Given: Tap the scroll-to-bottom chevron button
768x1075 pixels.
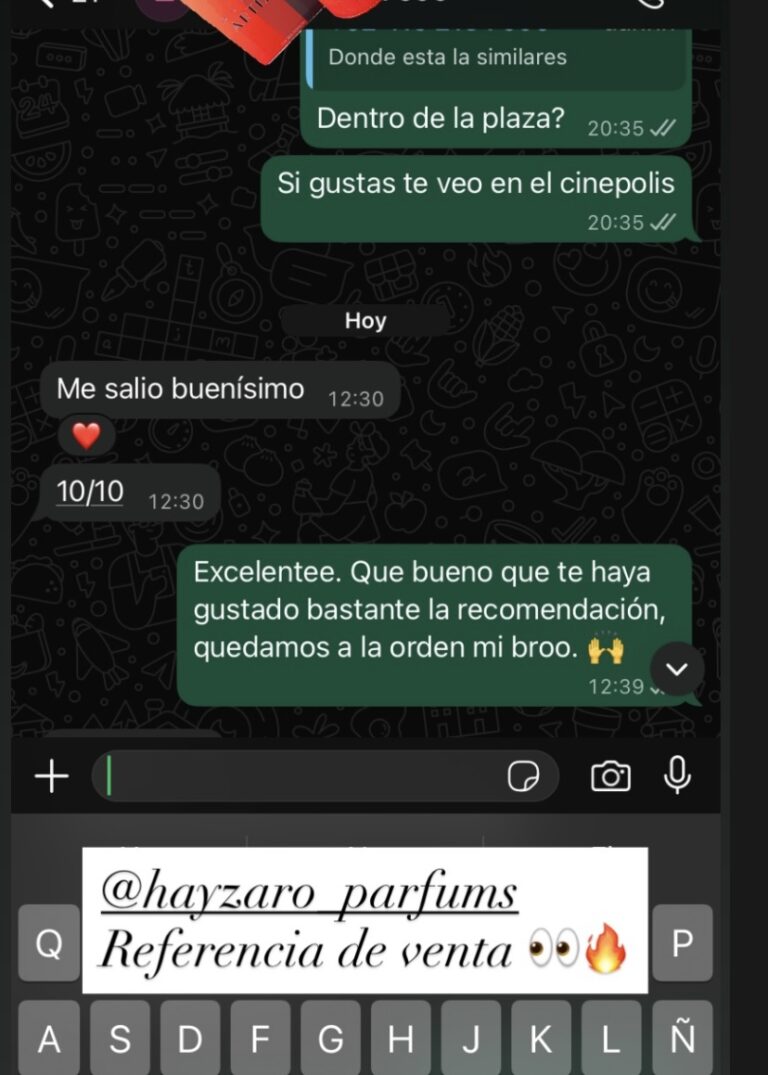Looking at the screenshot, I should click(675, 670).
